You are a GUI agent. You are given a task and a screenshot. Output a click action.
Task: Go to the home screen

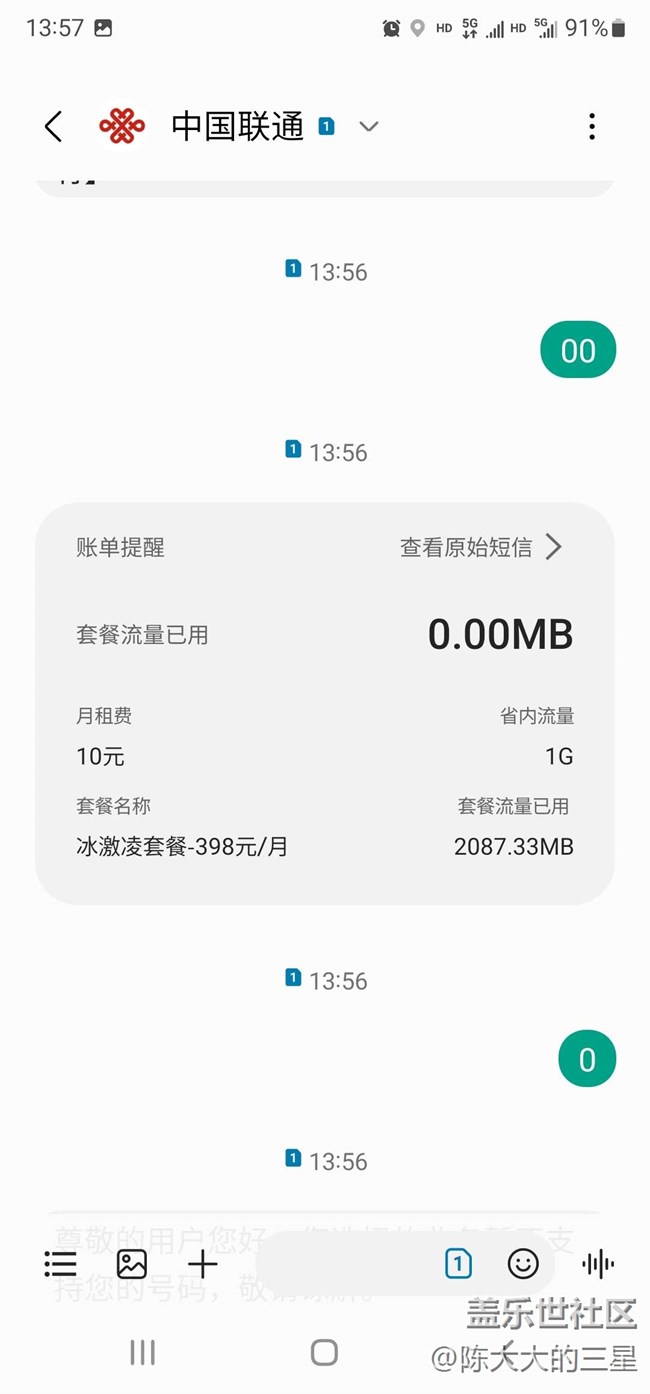(x=324, y=1353)
